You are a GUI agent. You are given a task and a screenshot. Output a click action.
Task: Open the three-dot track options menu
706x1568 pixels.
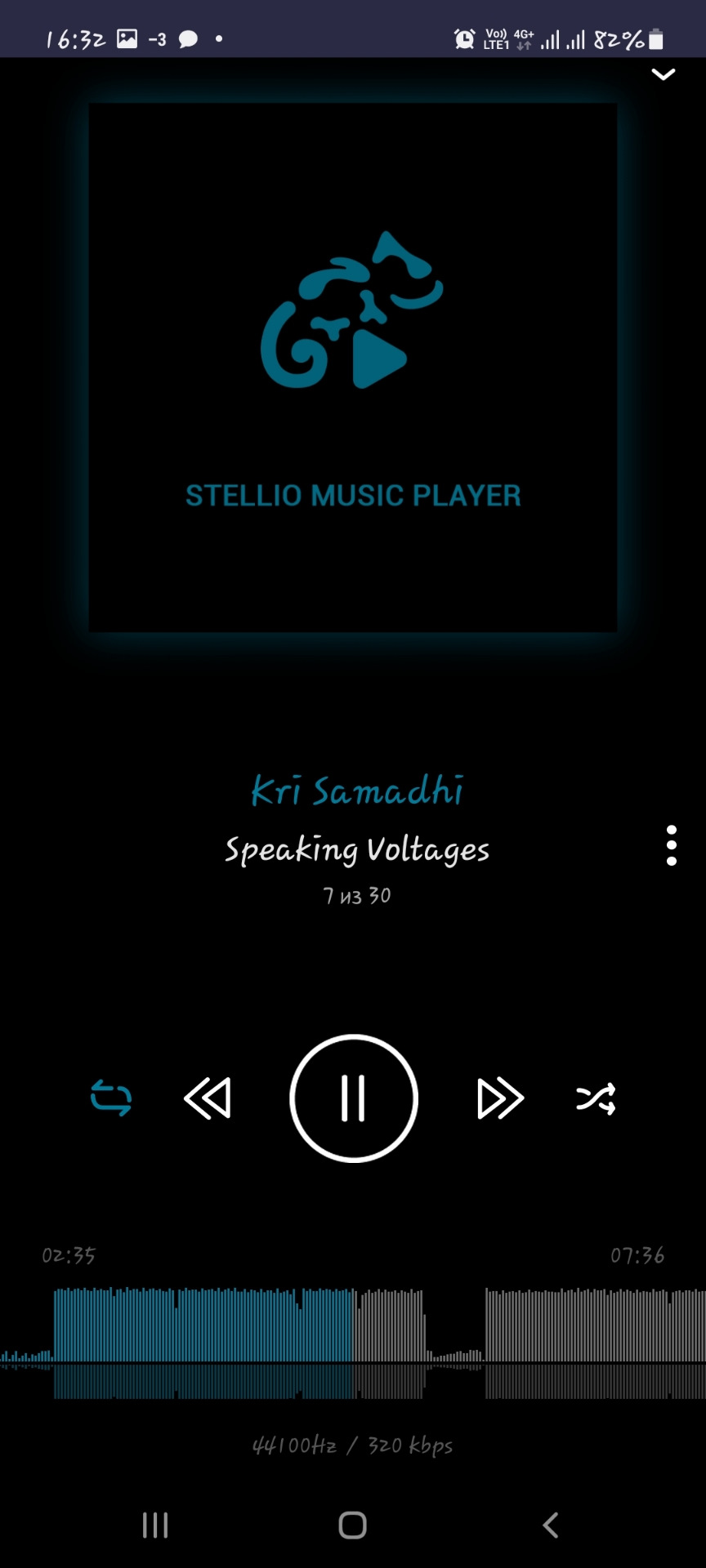(x=671, y=845)
